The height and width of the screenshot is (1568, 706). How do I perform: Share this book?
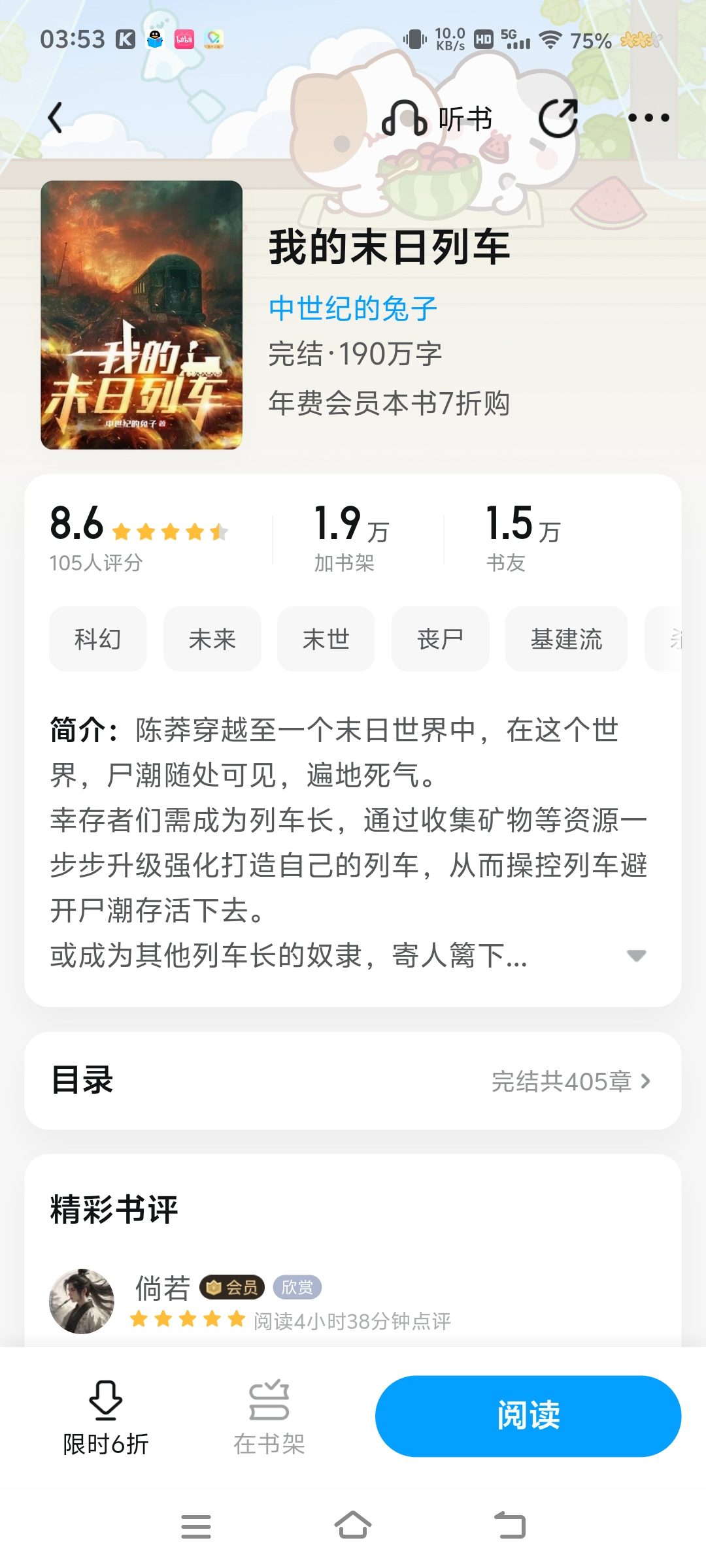point(558,118)
